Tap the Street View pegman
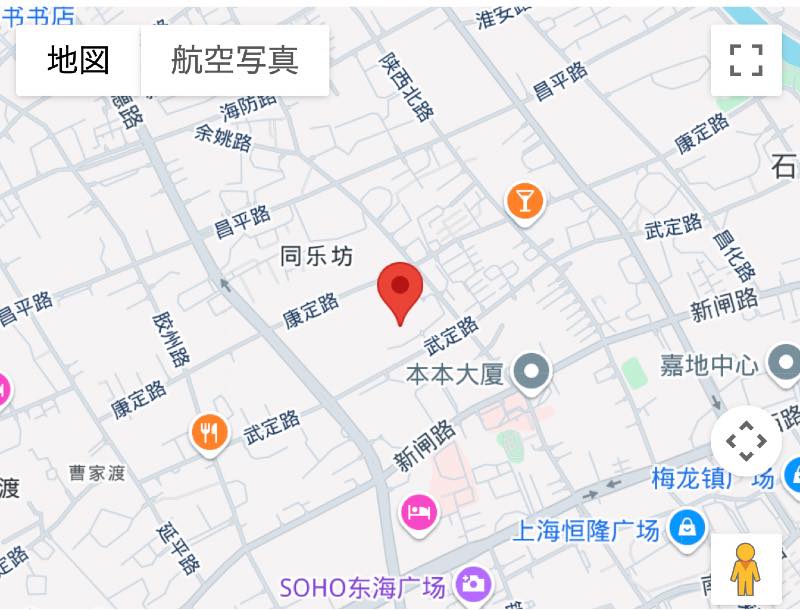This screenshot has height=610, width=800. click(x=746, y=570)
